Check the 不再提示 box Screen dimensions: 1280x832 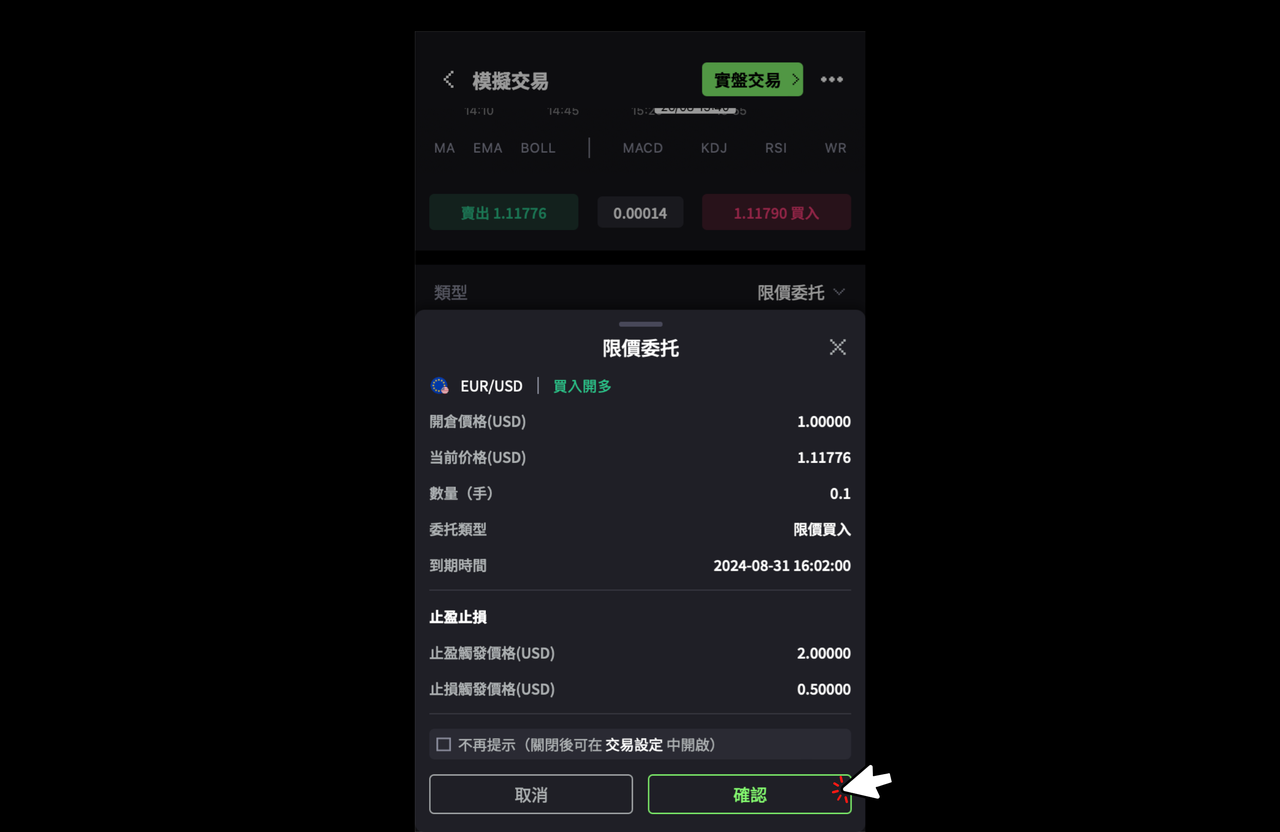[444, 745]
